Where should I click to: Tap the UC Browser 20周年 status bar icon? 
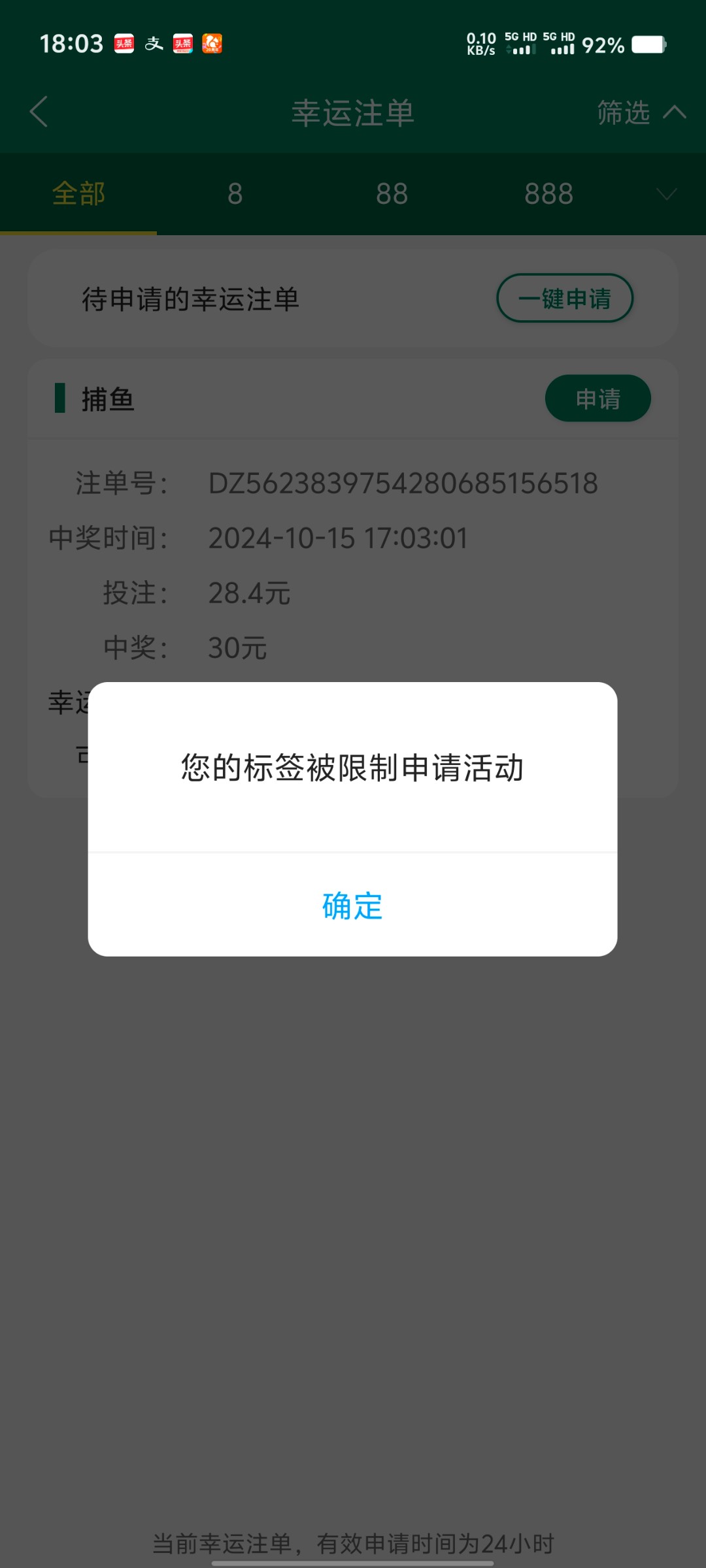(212, 44)
